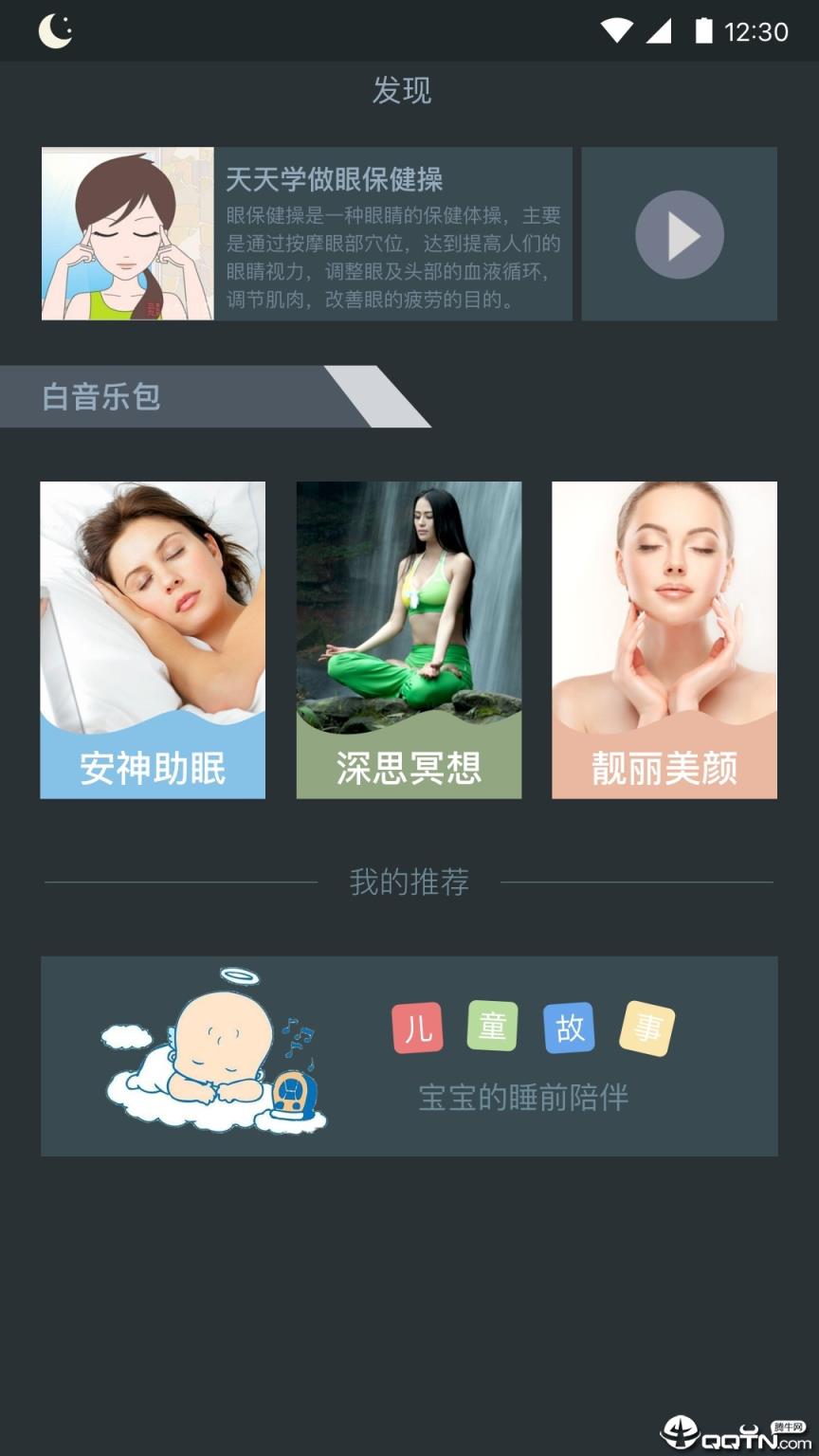819x1456 pixels.
Task: Open the 深思冥想 meditation pack
Action: 409,640
